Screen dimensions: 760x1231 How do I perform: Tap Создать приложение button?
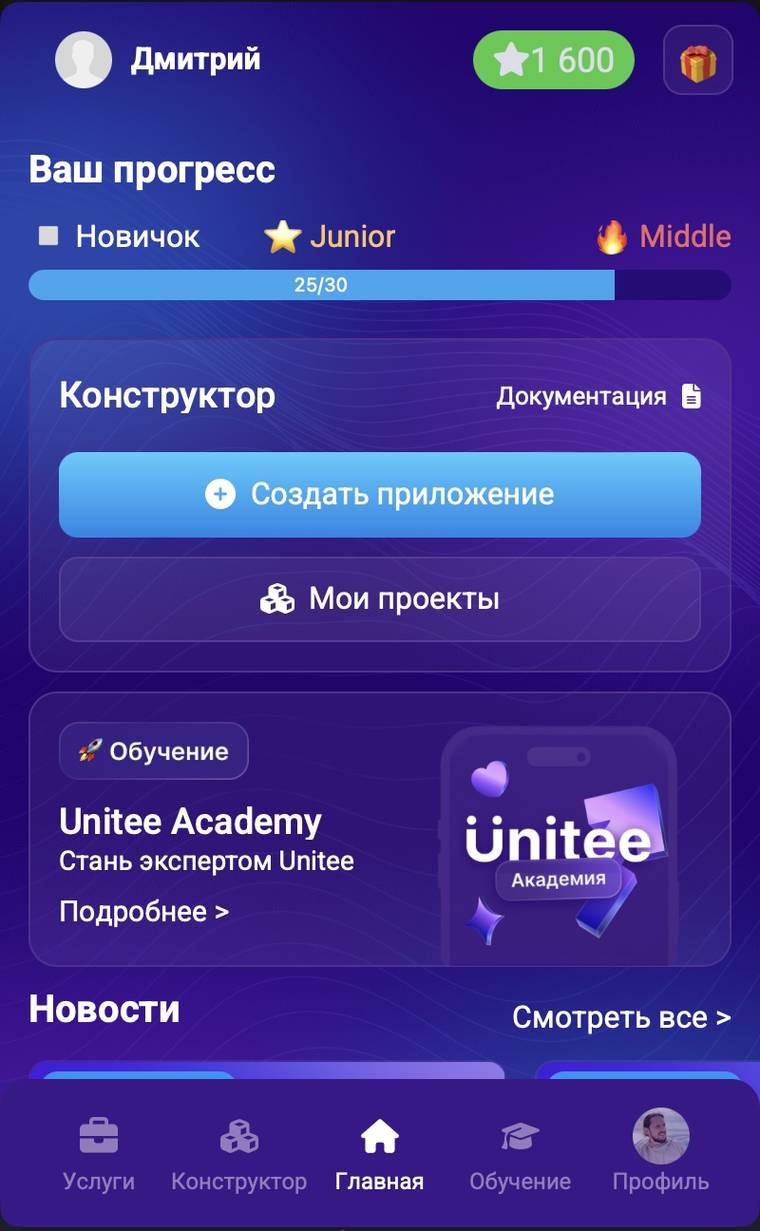point(380,494)
